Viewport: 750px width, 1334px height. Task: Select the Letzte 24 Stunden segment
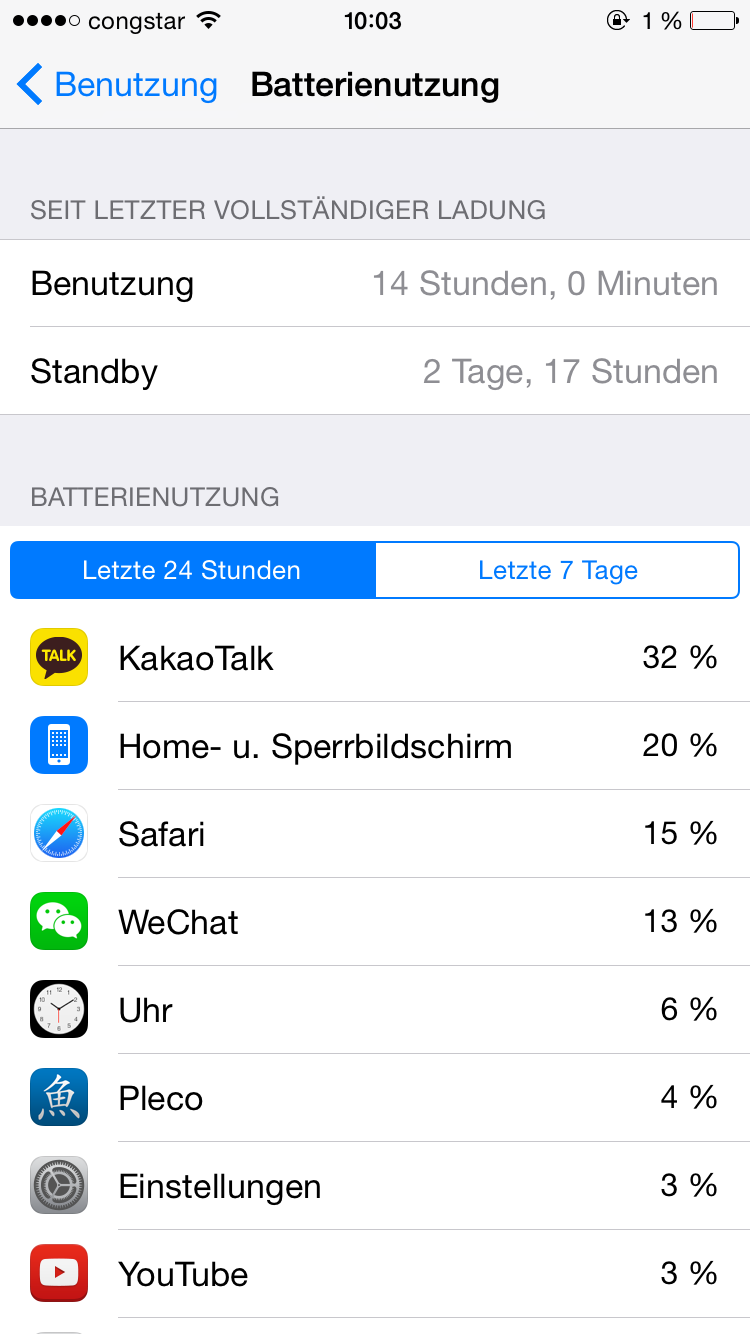coord(192,570)
